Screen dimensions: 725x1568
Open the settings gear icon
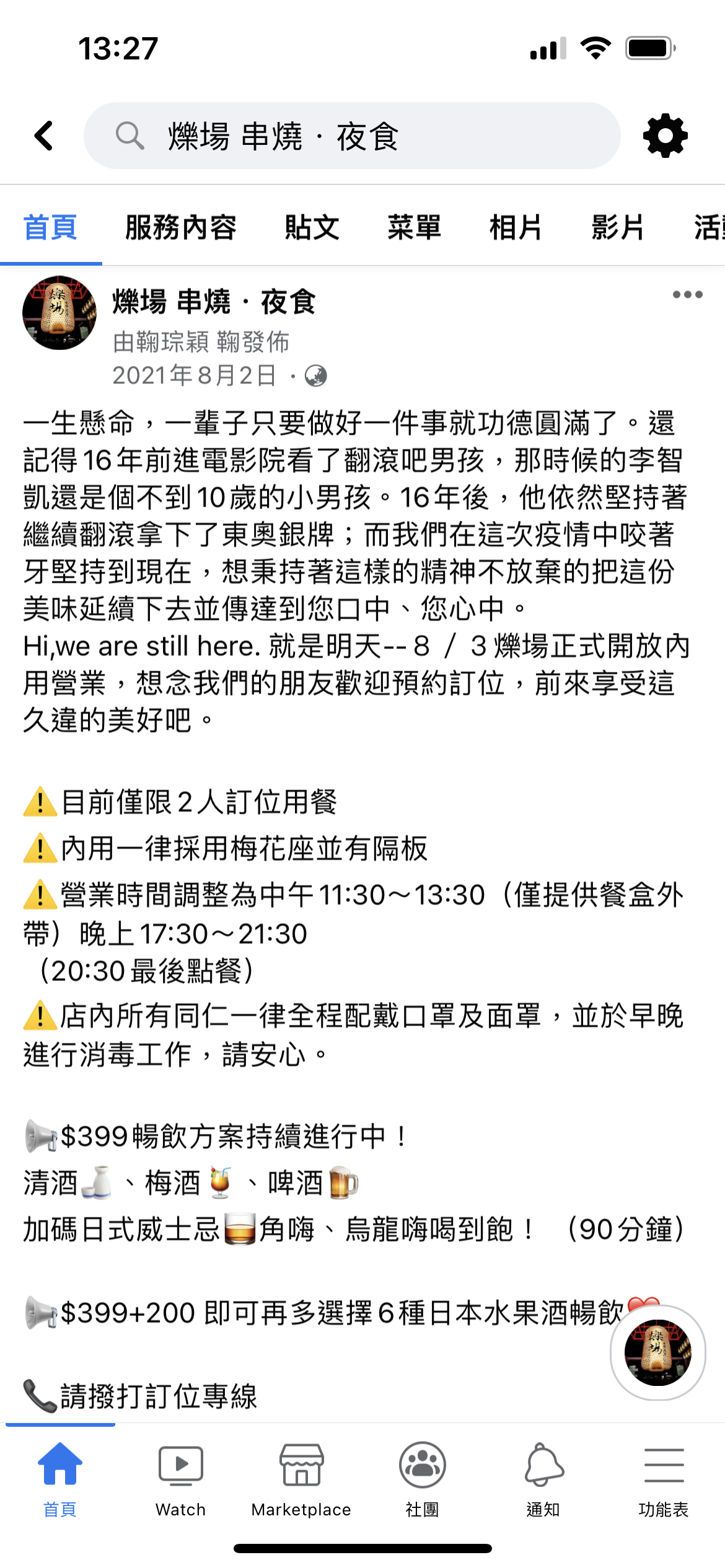click(666, 136)
